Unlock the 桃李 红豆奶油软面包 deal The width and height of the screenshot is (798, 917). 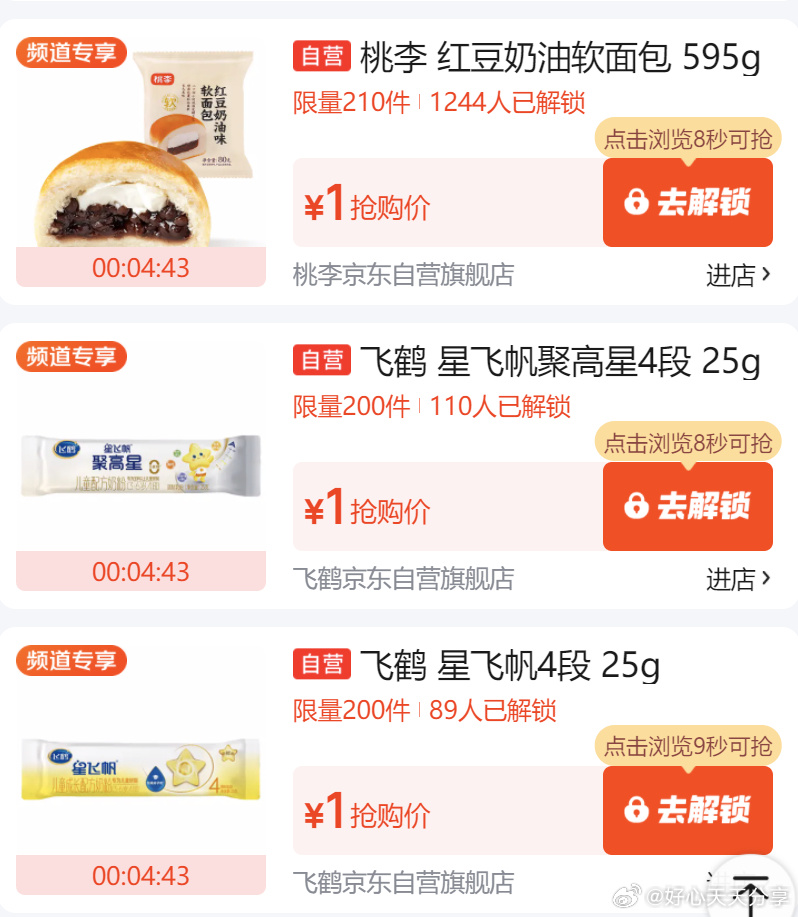coord(687,202)
